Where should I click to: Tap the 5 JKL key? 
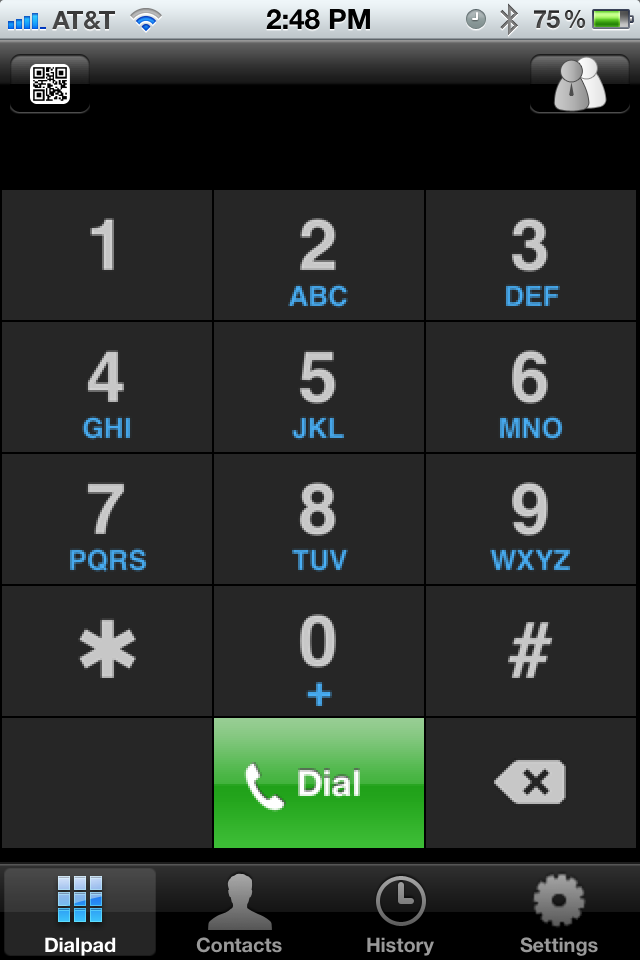click(319, 388)
